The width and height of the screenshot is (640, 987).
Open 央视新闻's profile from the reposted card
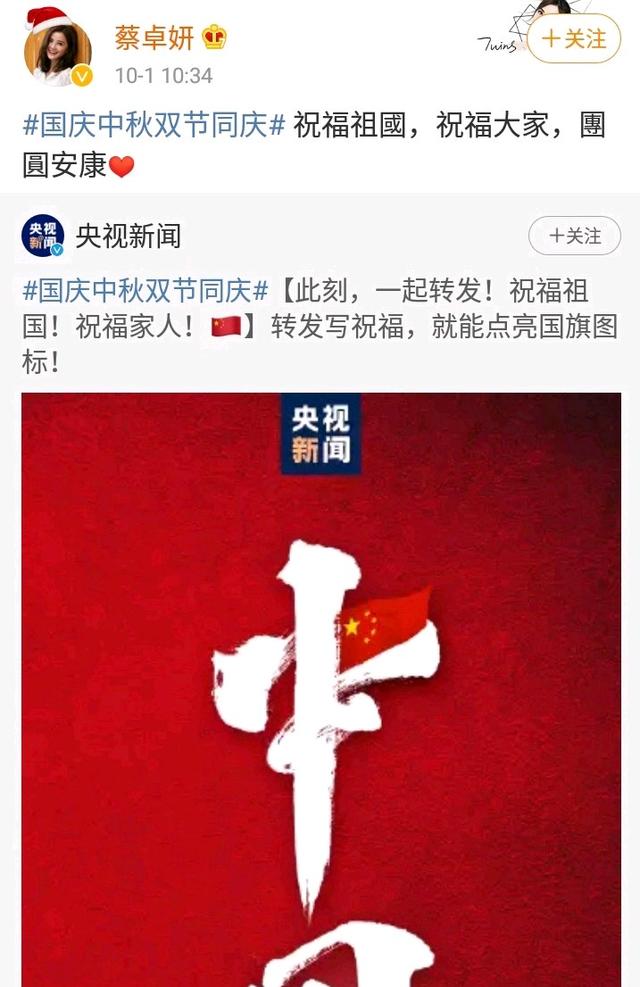[x=127, y=236]
